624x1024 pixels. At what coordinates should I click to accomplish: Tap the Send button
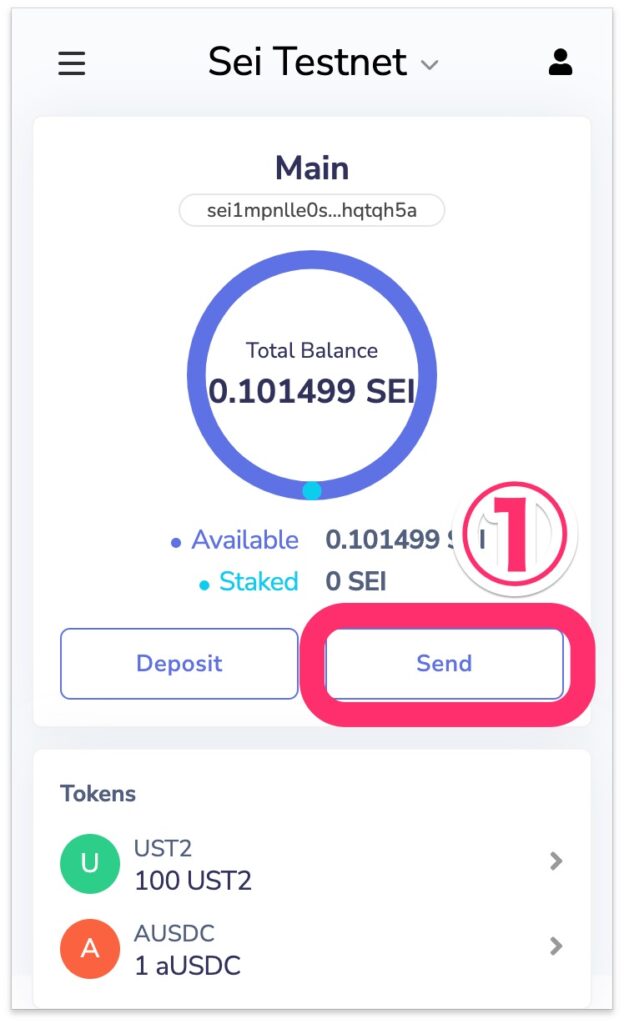[444, 663]
